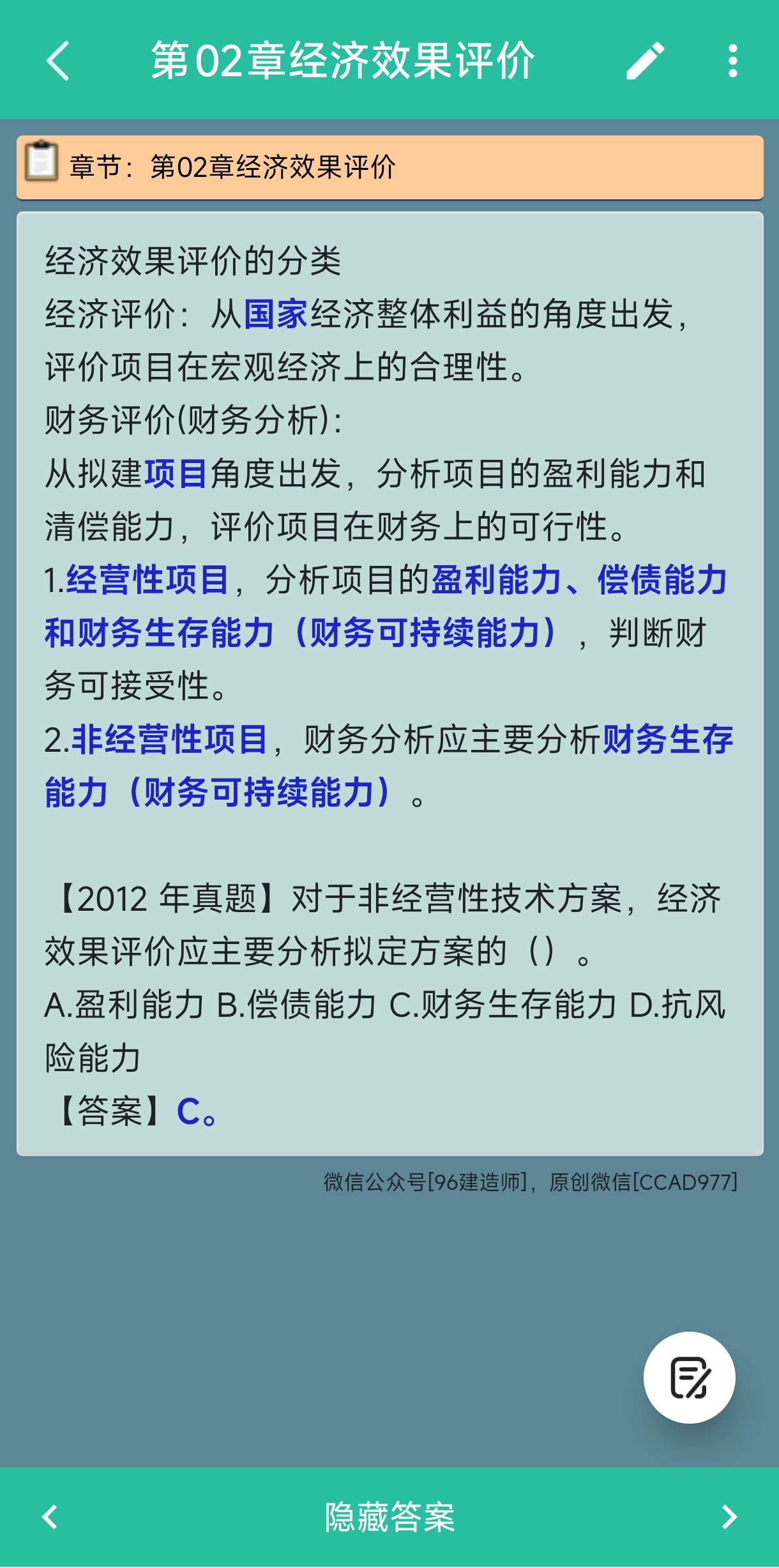Go to the next card with bottom-right arrow

pyautogui.click(x=729, y=1517)
